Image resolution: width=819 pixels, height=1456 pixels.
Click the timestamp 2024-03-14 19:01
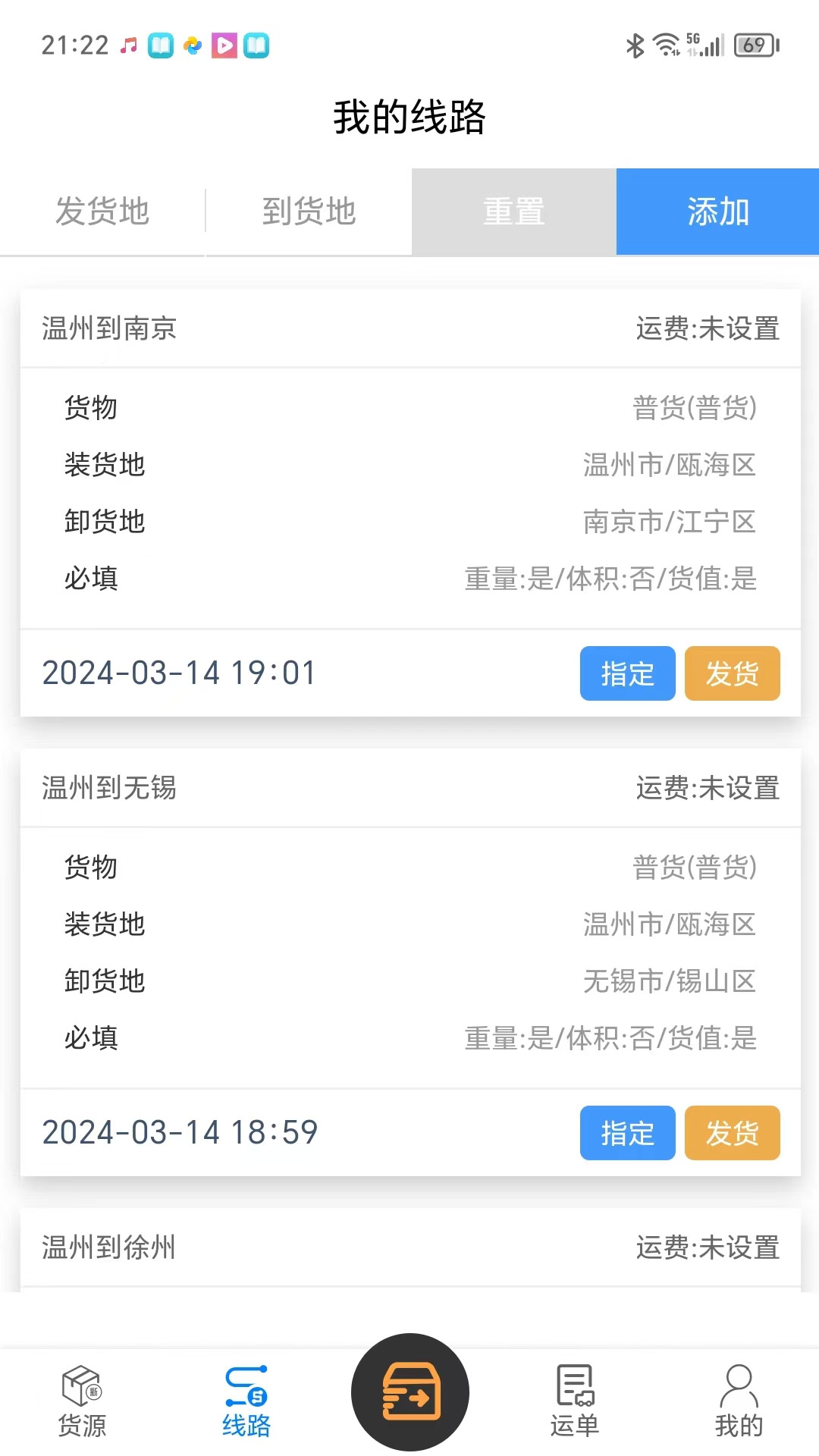click(179, 673)
